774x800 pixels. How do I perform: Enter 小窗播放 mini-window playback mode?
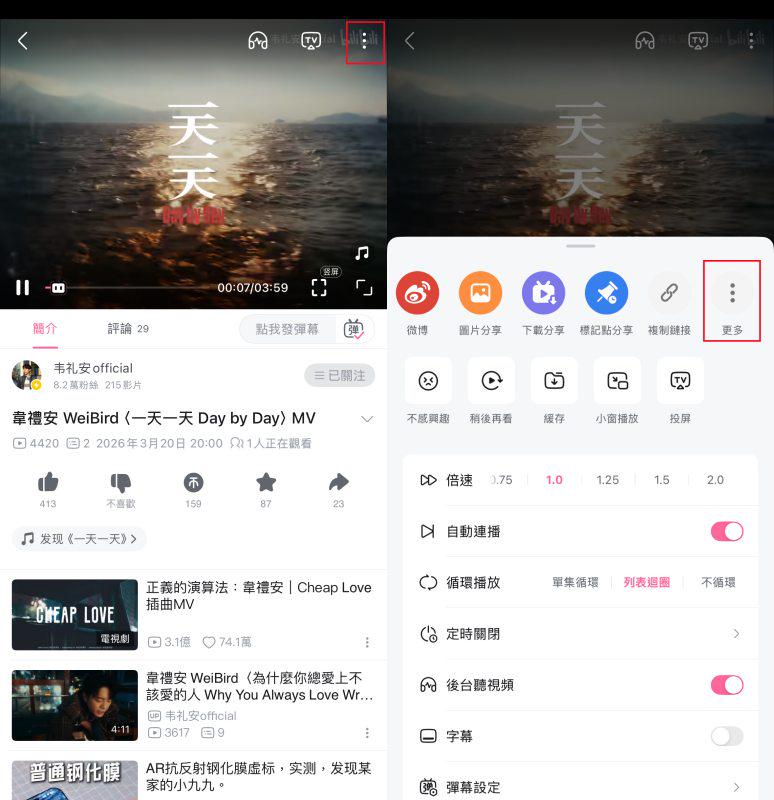coord(617,381)
